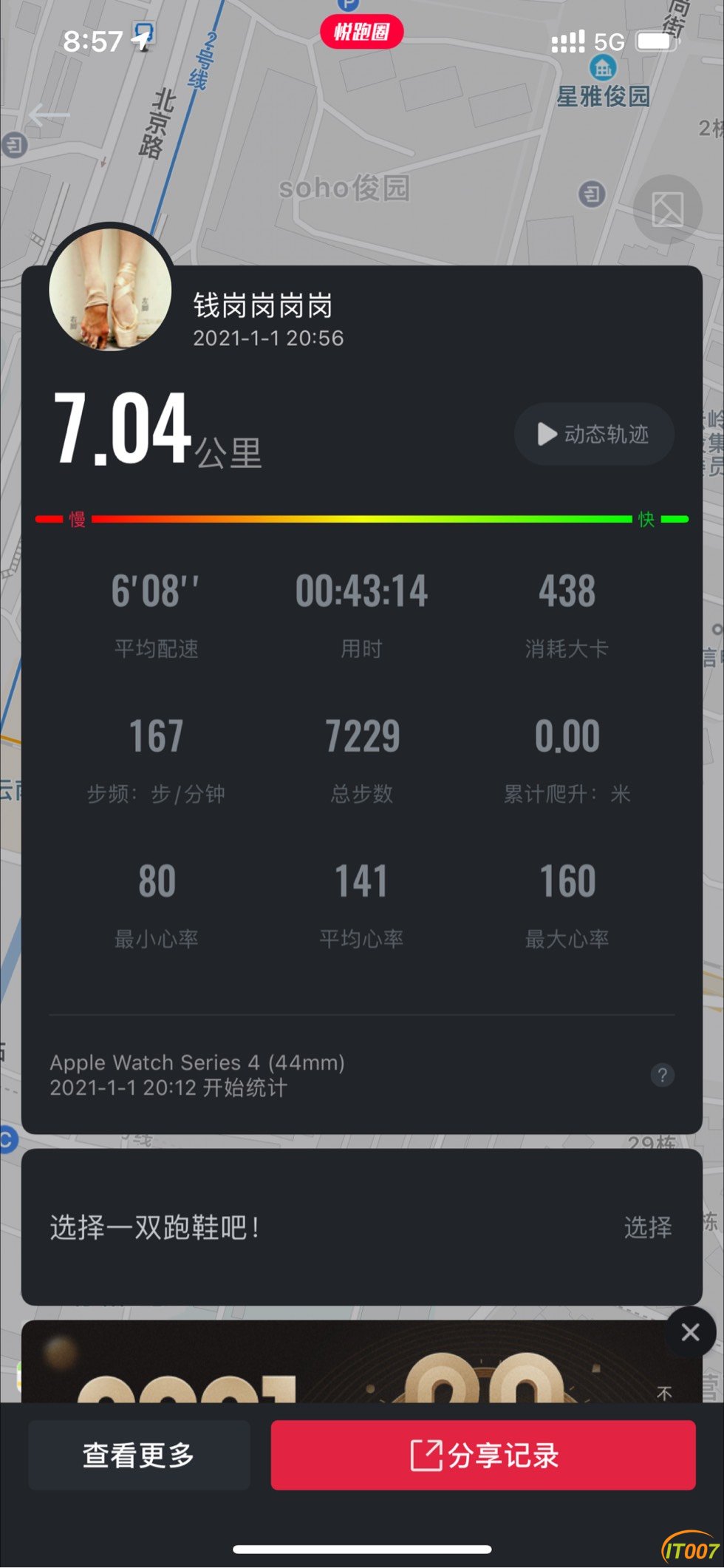Tap 查看更多 to view more details
Viewport: 724px width, 1568px height.
(139, 1455)
